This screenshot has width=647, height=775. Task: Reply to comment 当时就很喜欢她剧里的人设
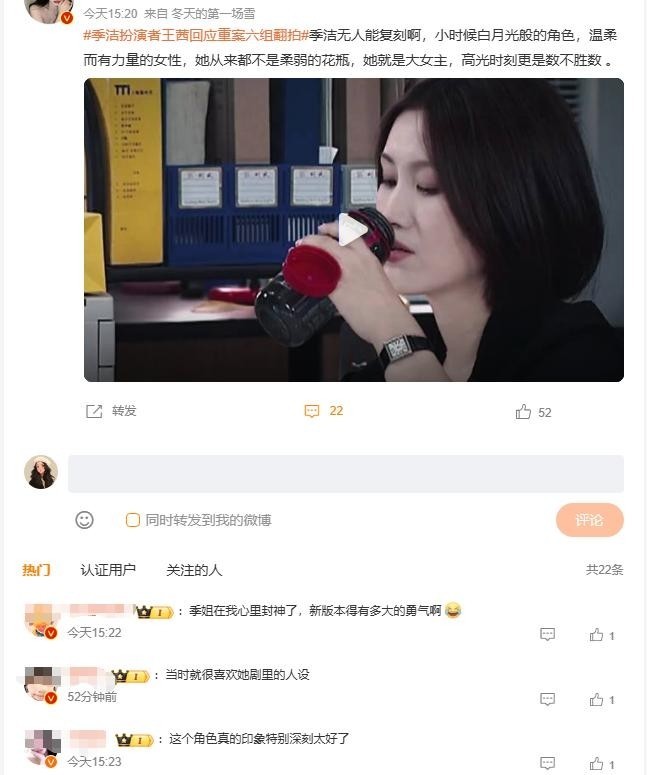point(547,700)
